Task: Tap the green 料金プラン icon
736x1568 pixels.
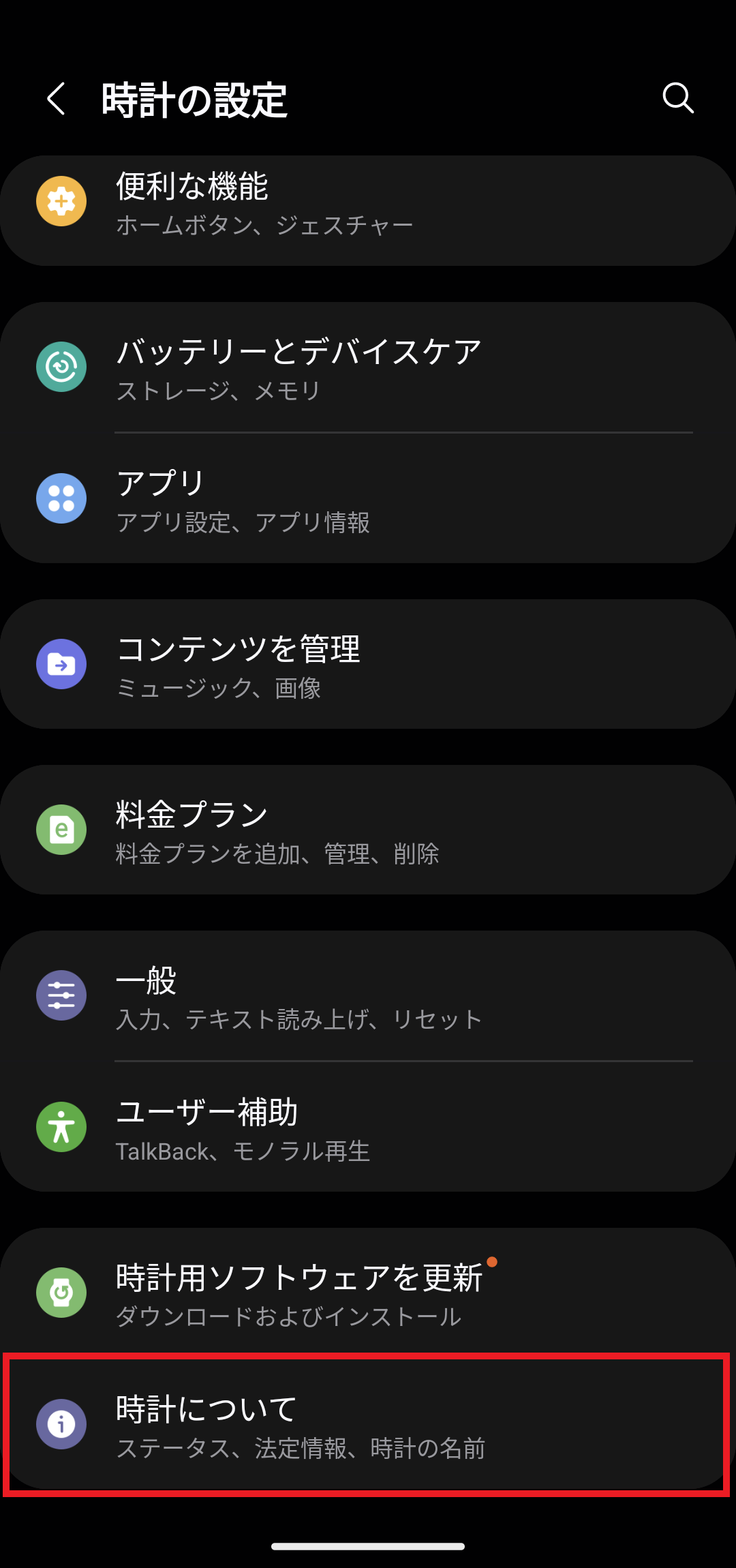Action: (x=61, y=828)
